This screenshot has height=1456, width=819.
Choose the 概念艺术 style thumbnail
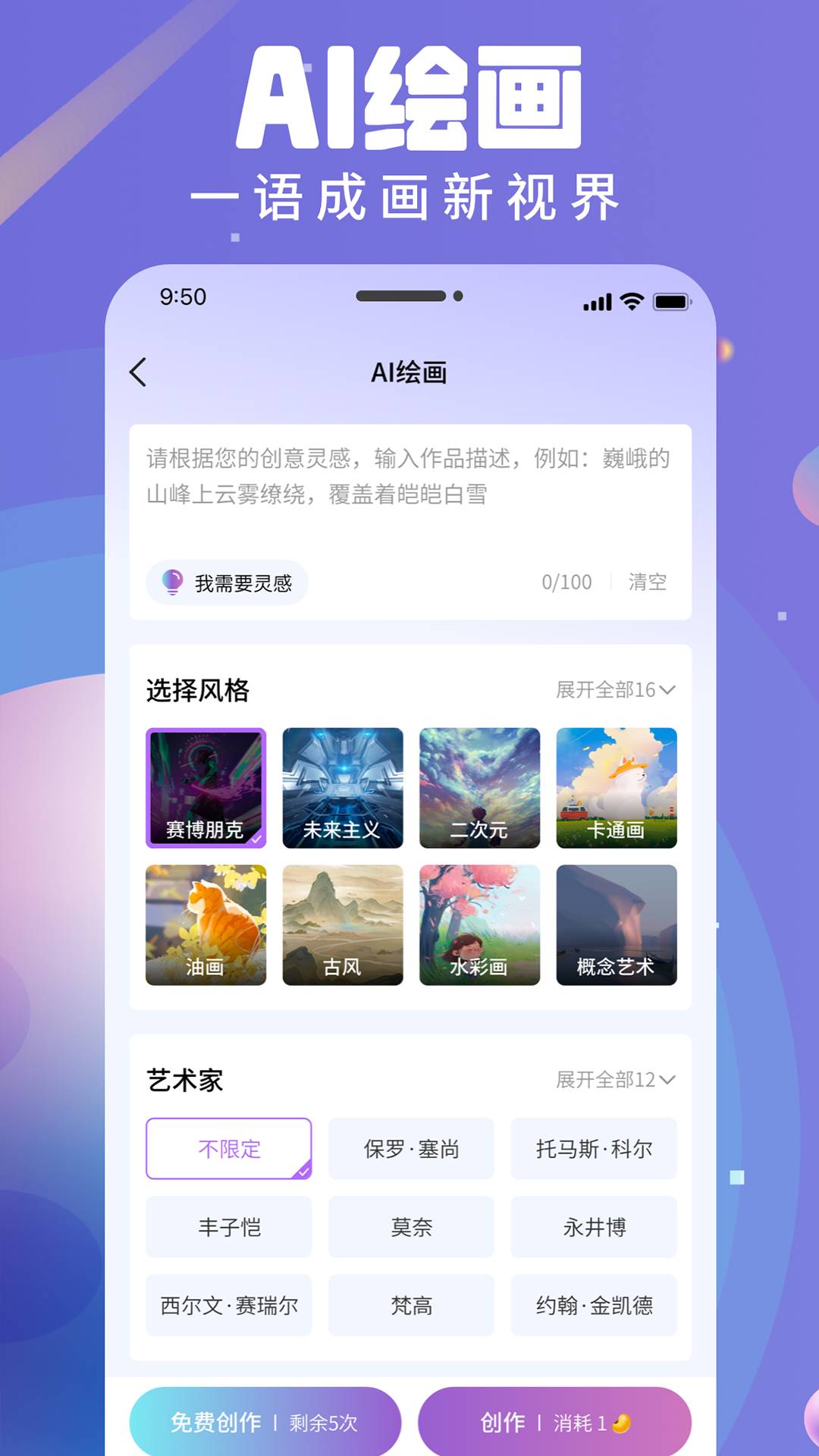tap(617, 924)
